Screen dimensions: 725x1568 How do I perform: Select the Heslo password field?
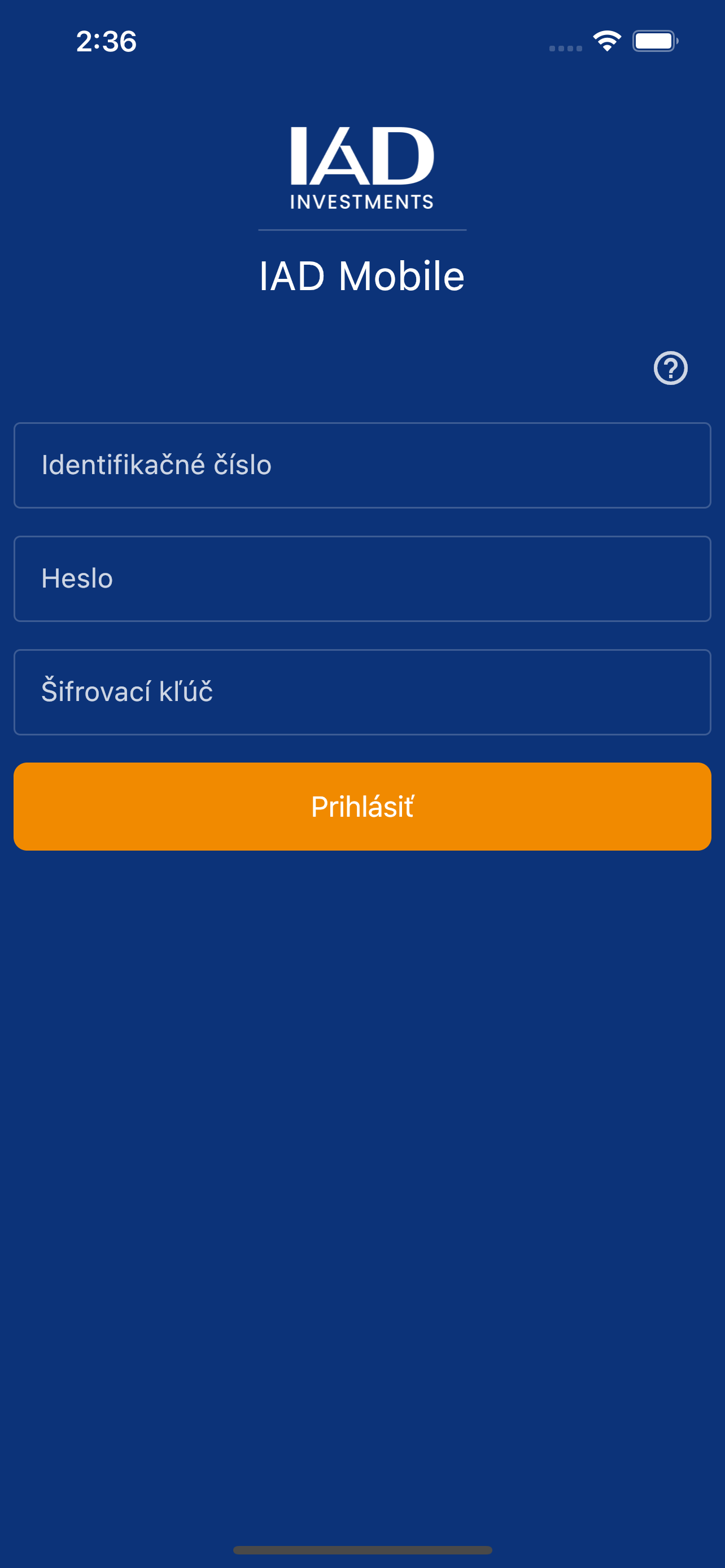(x=361, y=578)
